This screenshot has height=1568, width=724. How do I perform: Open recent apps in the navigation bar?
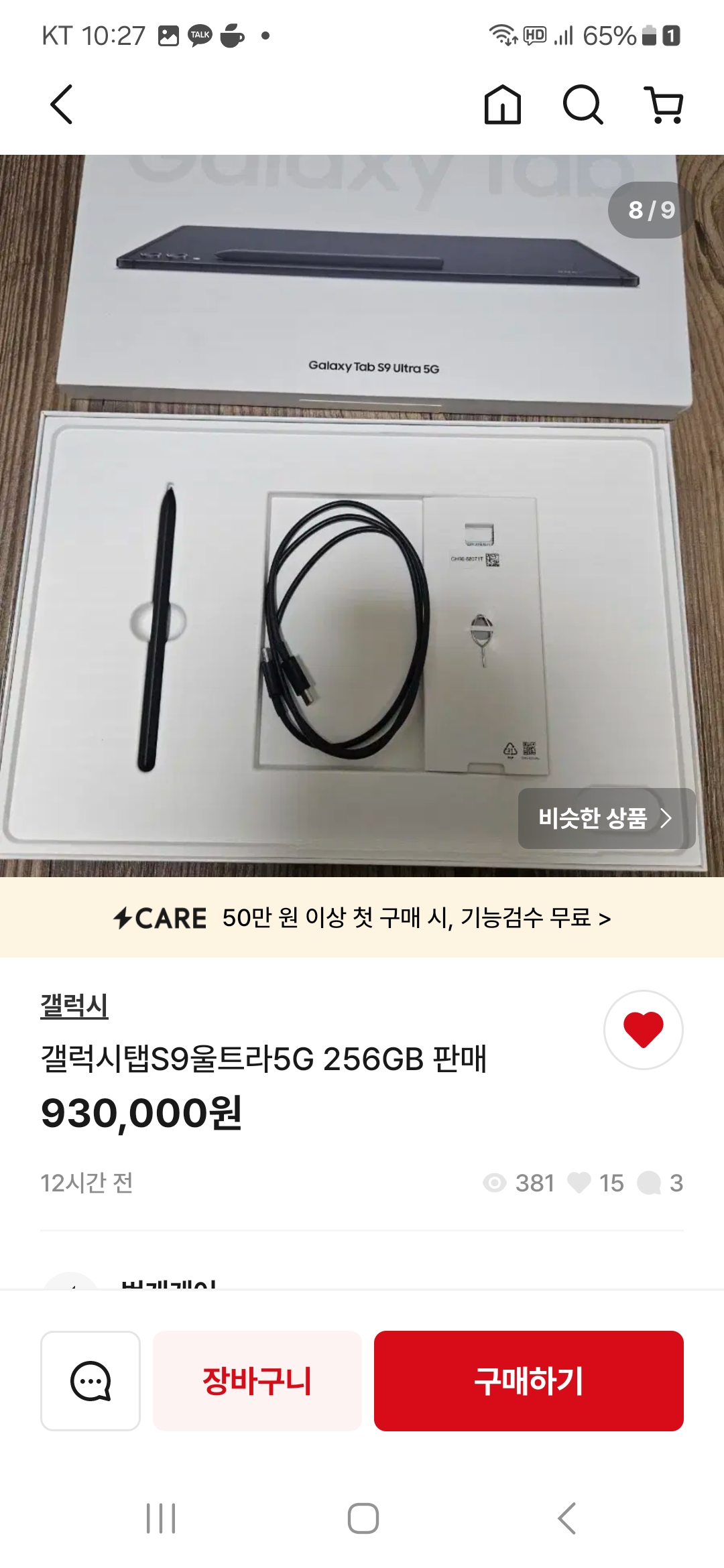point(161,1518)
